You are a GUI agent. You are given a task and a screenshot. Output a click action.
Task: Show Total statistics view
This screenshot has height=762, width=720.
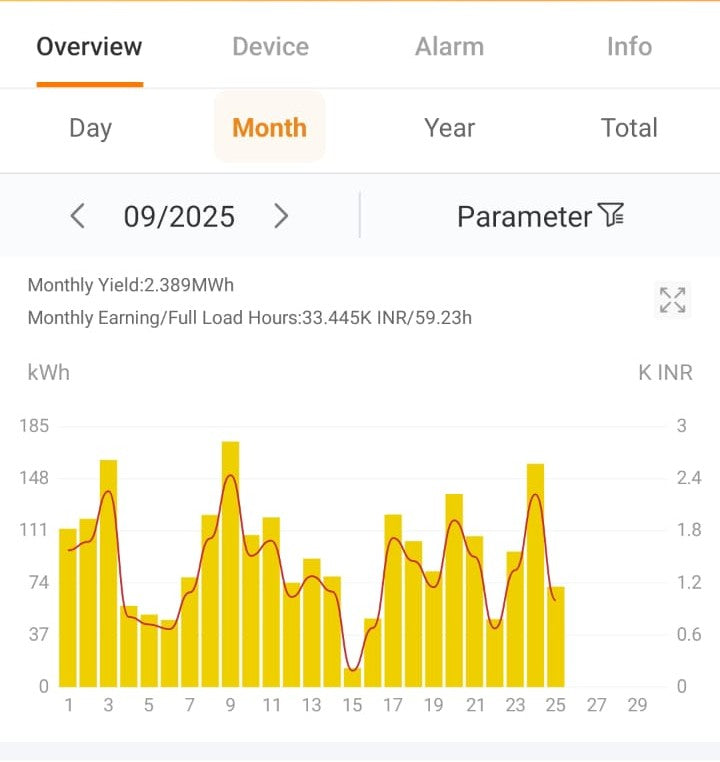click(630, 128)
